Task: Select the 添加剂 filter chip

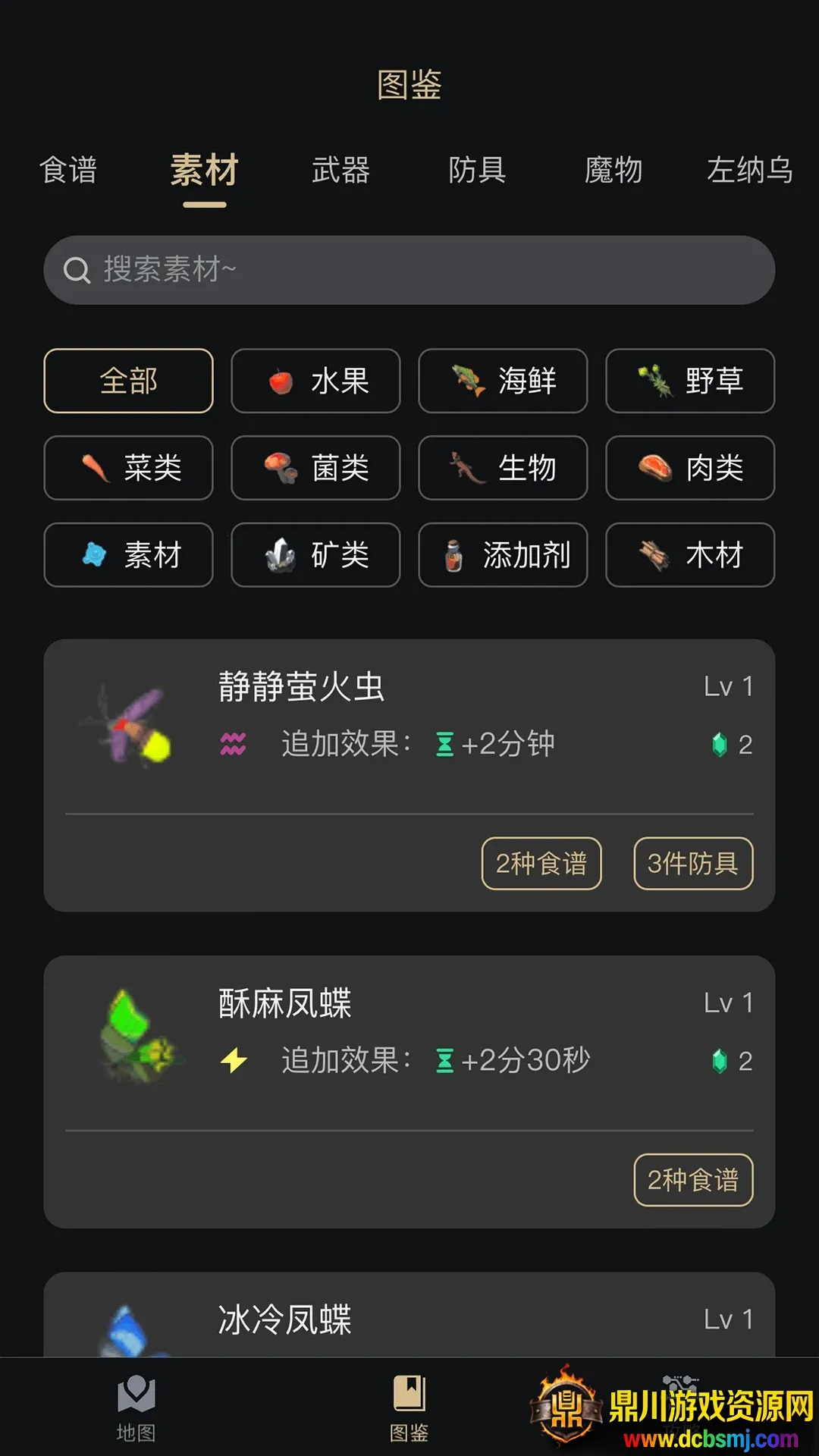Action: click(x=503, y=555)
